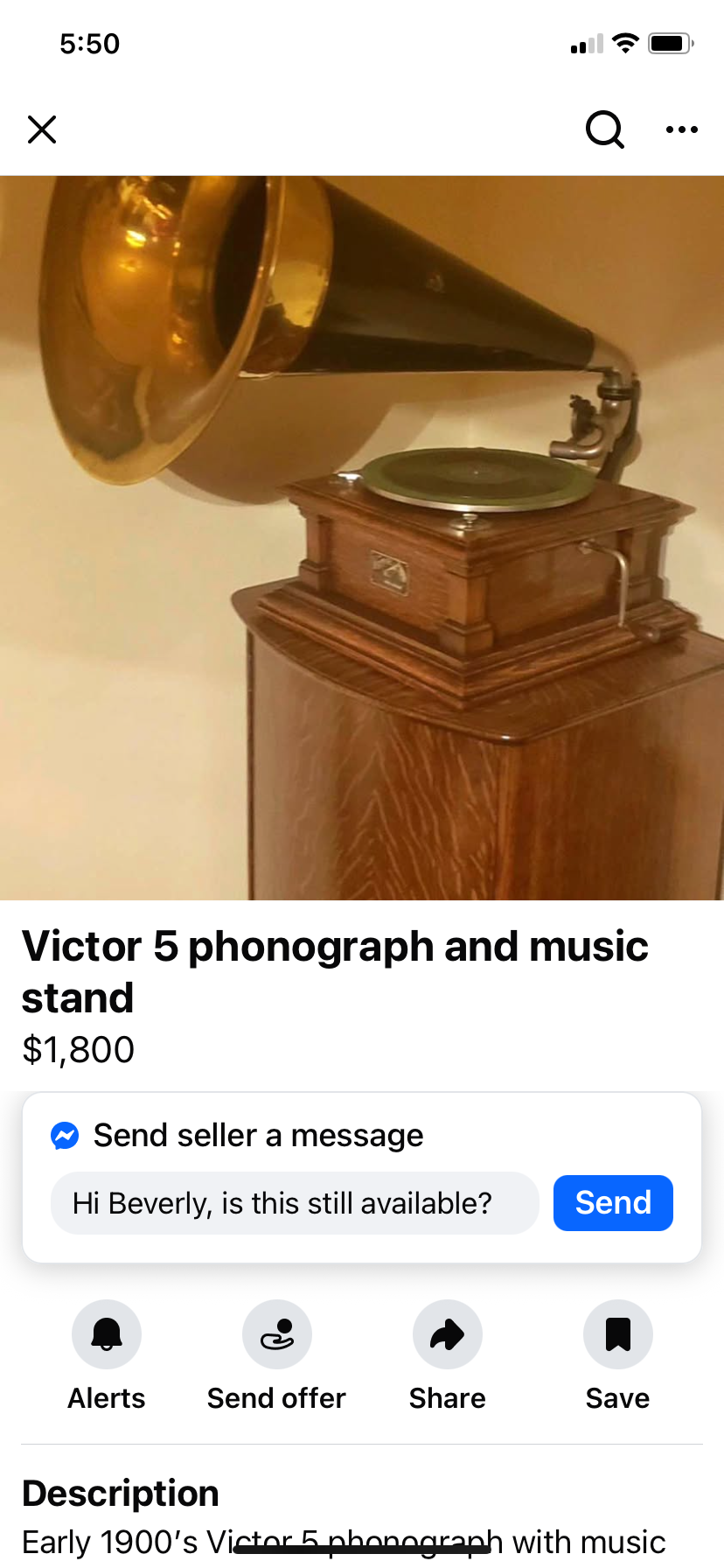Send the message to the seller
The image size is (724, 1568).
tap(612, 1203)
